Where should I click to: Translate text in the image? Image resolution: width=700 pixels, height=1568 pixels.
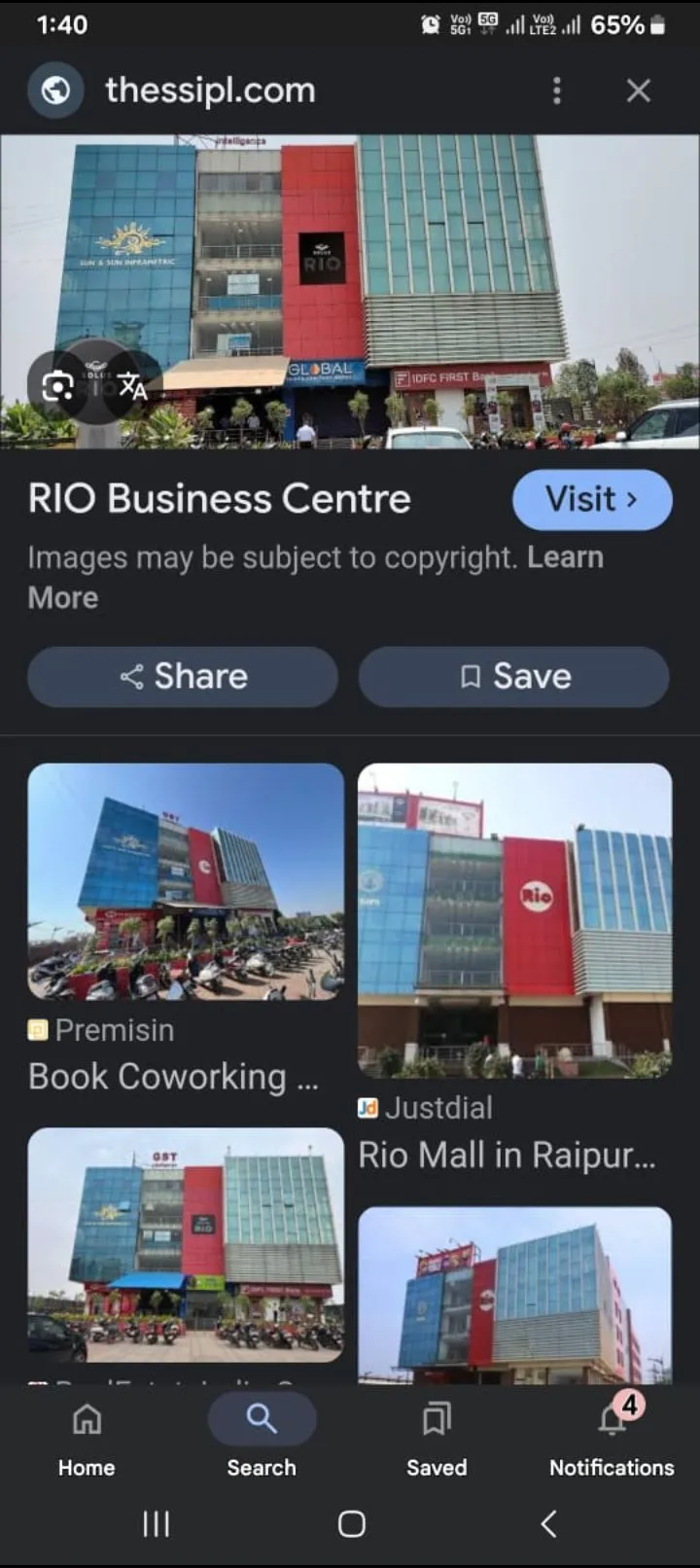[132, 386]
